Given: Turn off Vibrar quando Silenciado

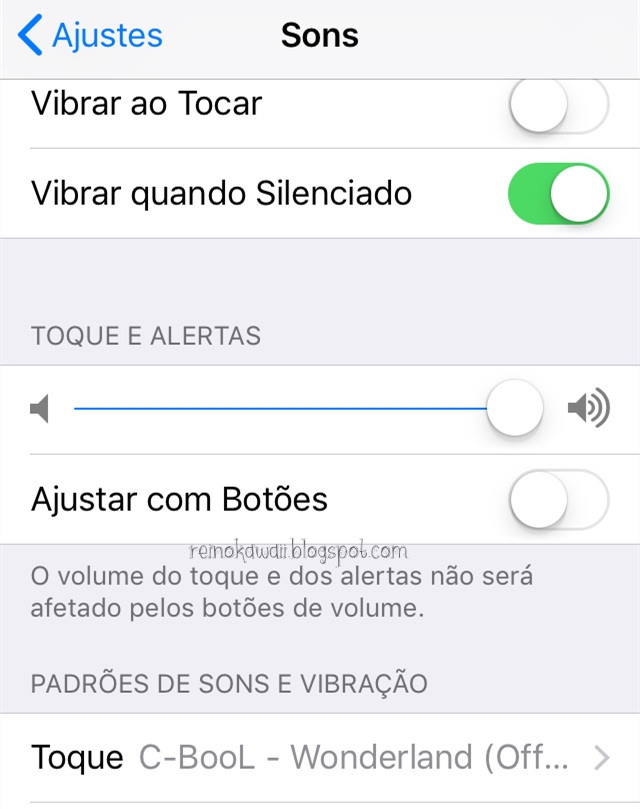Looking at the screenshot, I should pos(559,193).
